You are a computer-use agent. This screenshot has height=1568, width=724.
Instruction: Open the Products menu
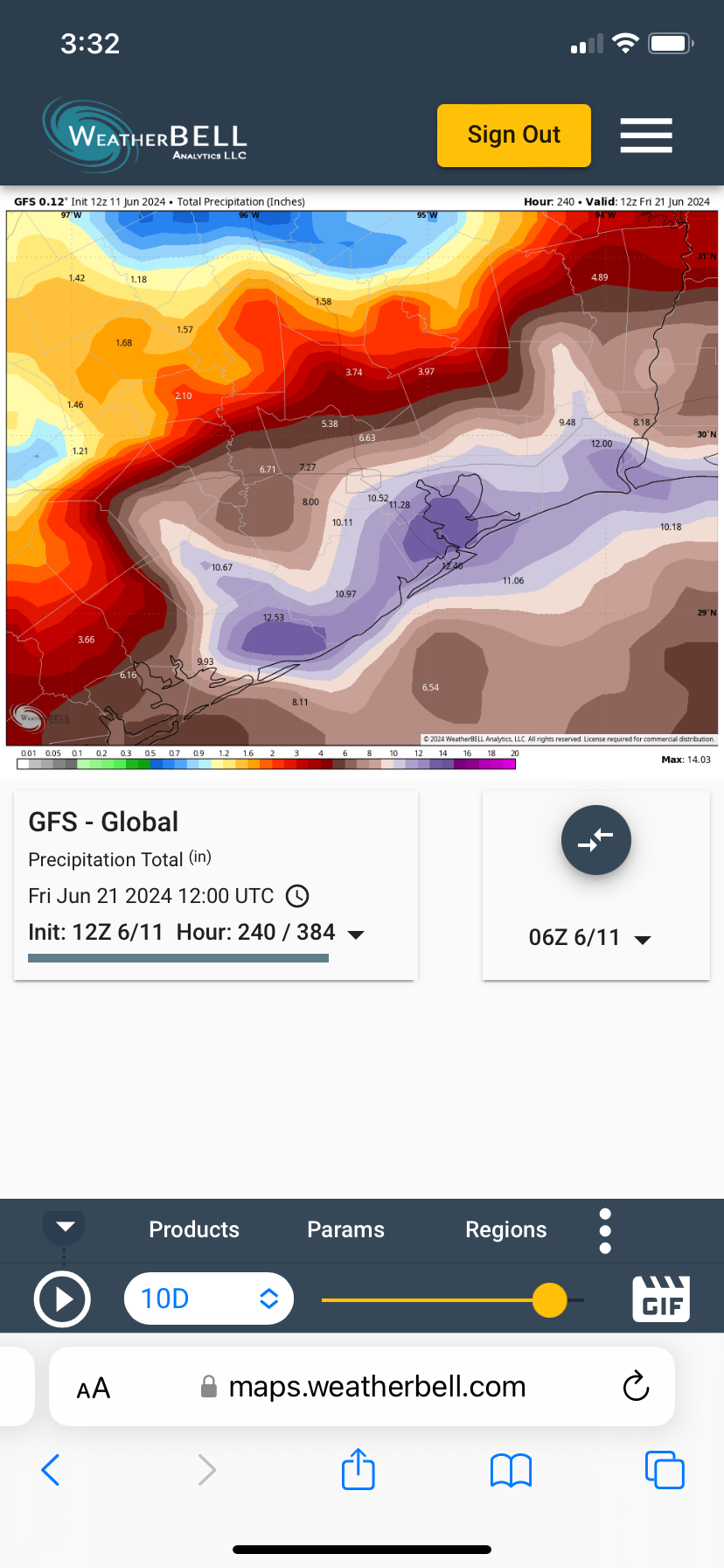pyautogui.click(x=194, y=1229)
